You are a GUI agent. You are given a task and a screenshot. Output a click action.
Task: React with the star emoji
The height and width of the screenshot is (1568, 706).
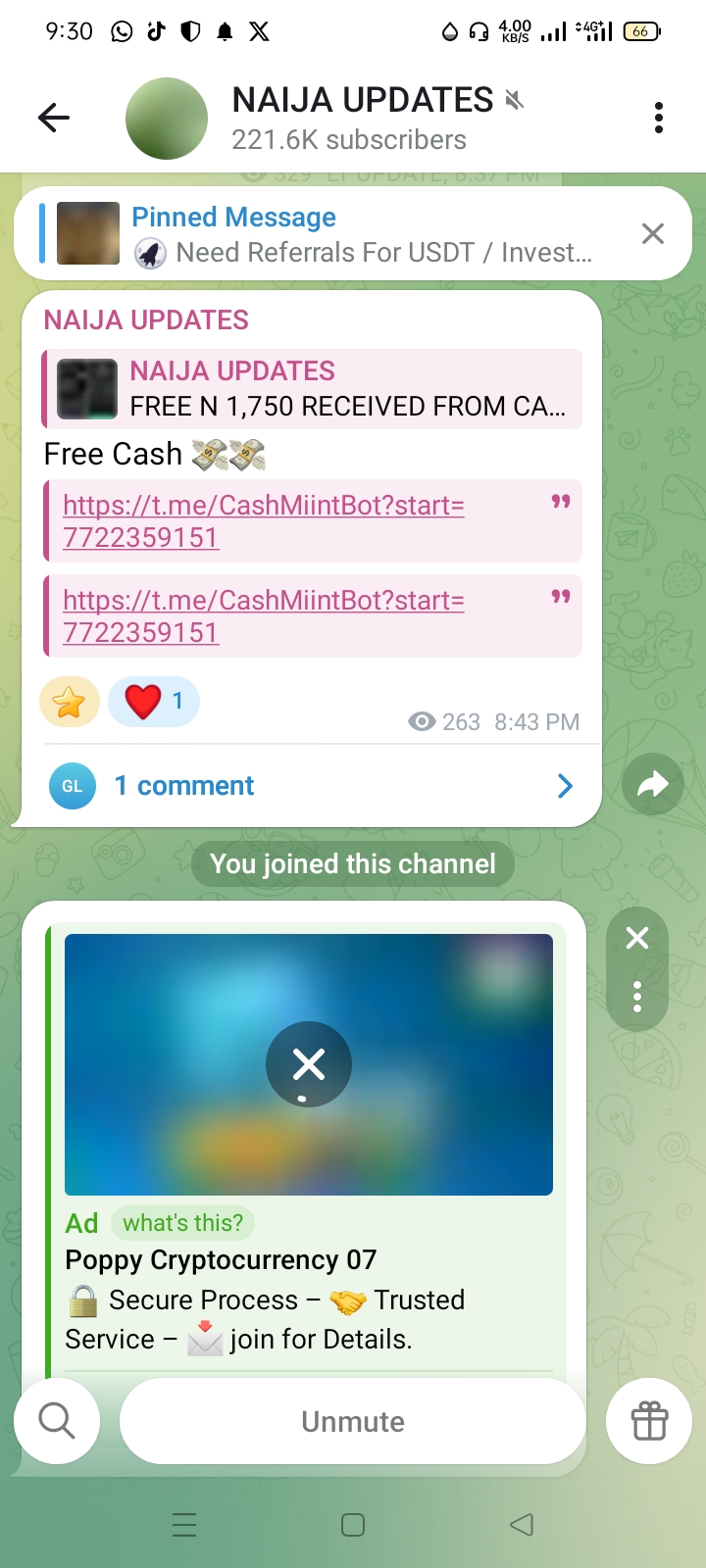pyautogui.click(x=69, y=702)
